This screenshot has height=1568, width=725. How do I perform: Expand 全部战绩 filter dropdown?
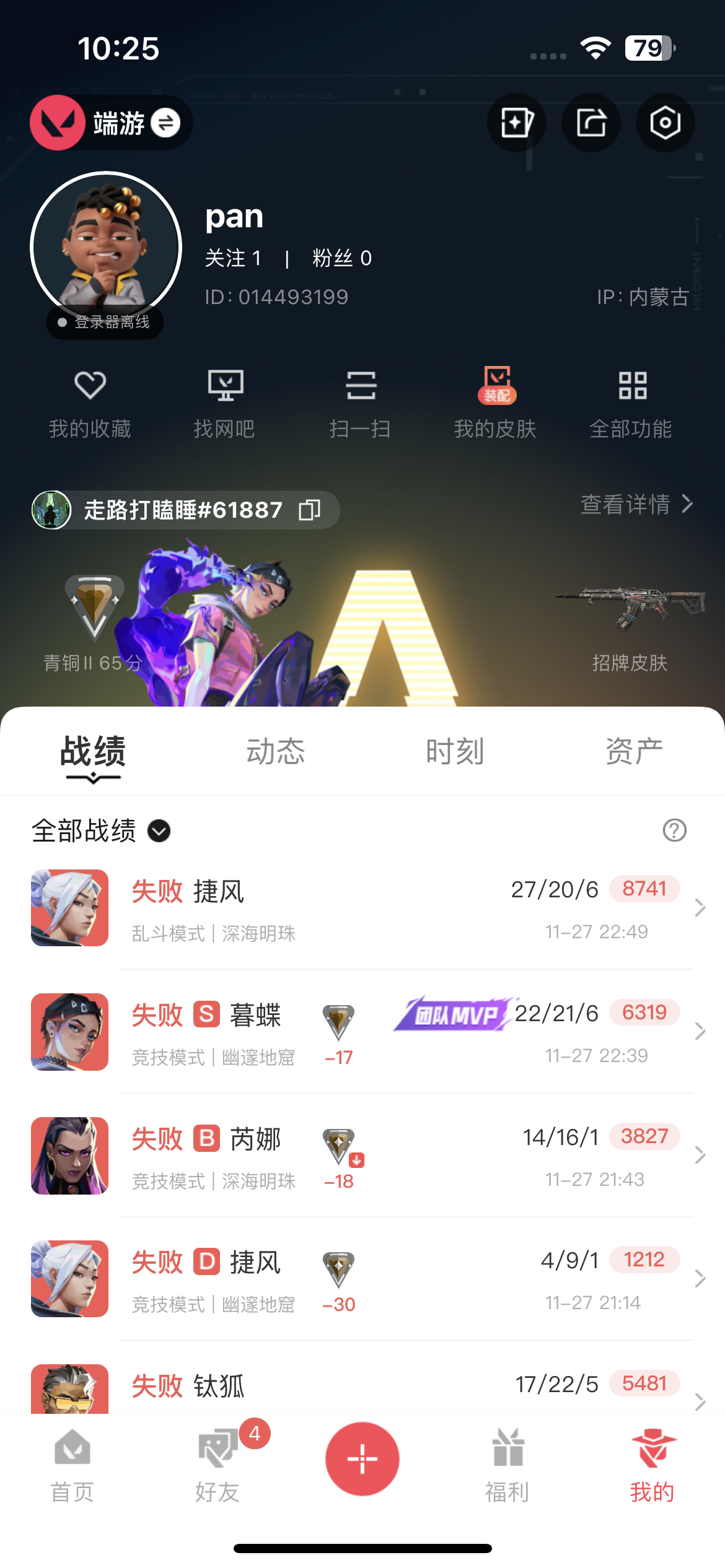tap(159, 831)
